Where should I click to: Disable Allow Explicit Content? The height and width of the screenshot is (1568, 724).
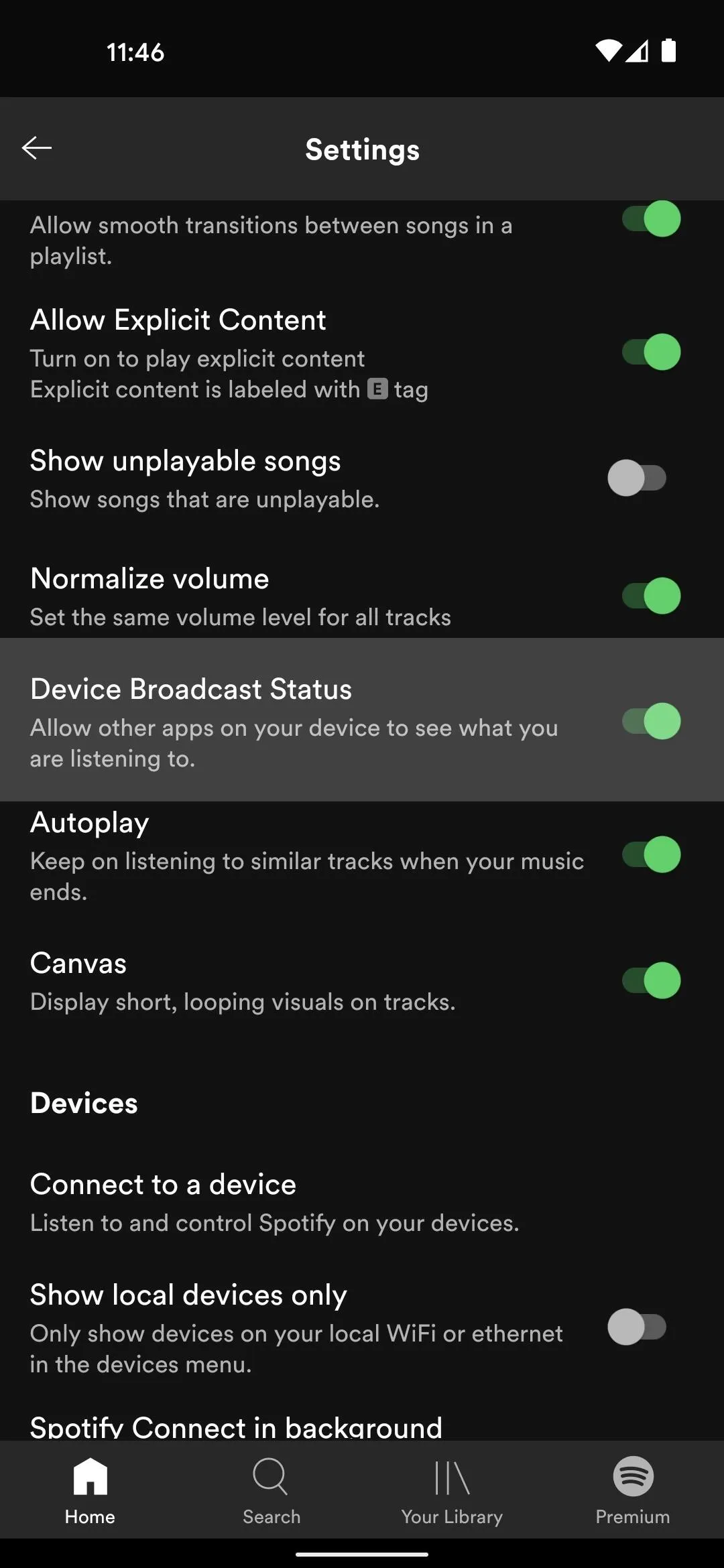click(651, 352)
